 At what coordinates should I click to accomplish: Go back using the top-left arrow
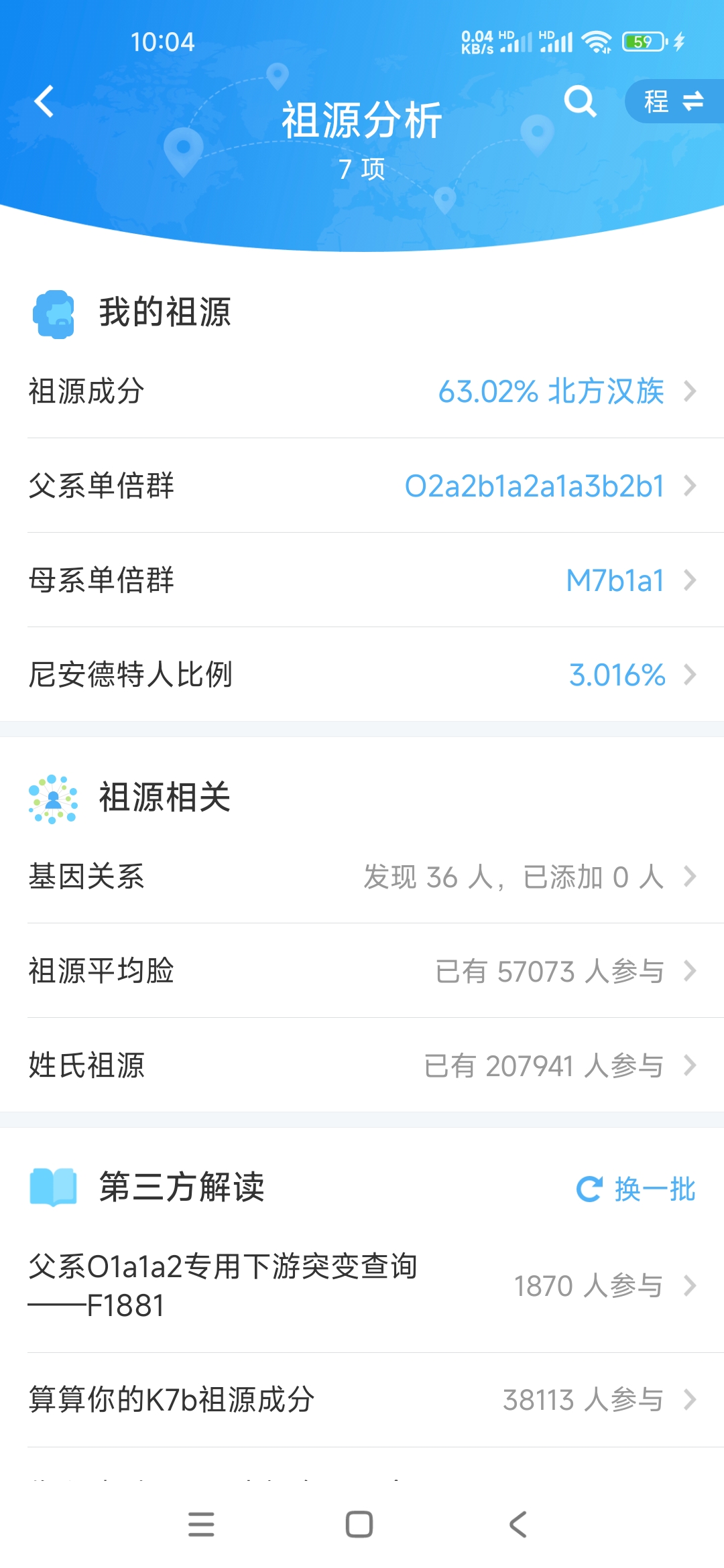[x=44, y=102]
